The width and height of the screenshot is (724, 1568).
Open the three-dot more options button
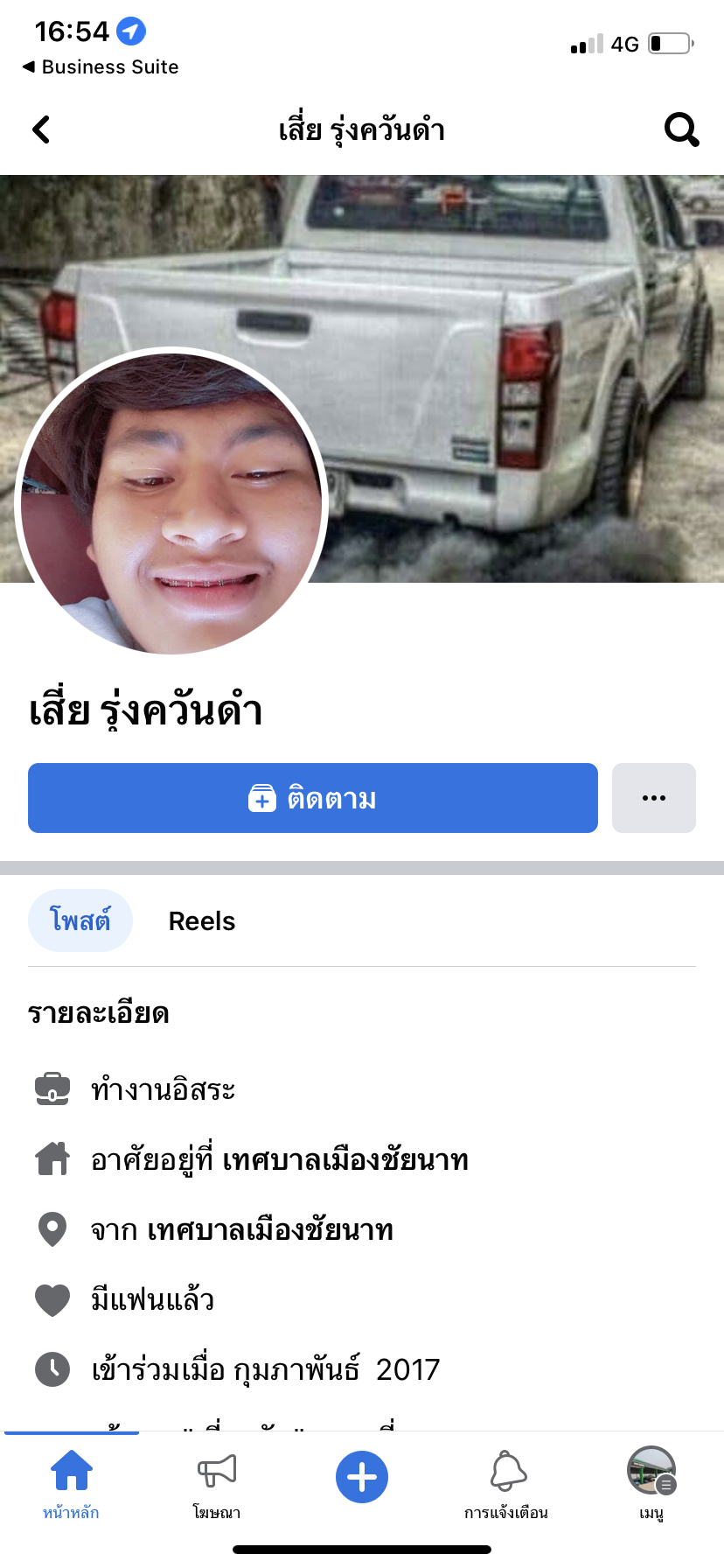click(653, 798)
